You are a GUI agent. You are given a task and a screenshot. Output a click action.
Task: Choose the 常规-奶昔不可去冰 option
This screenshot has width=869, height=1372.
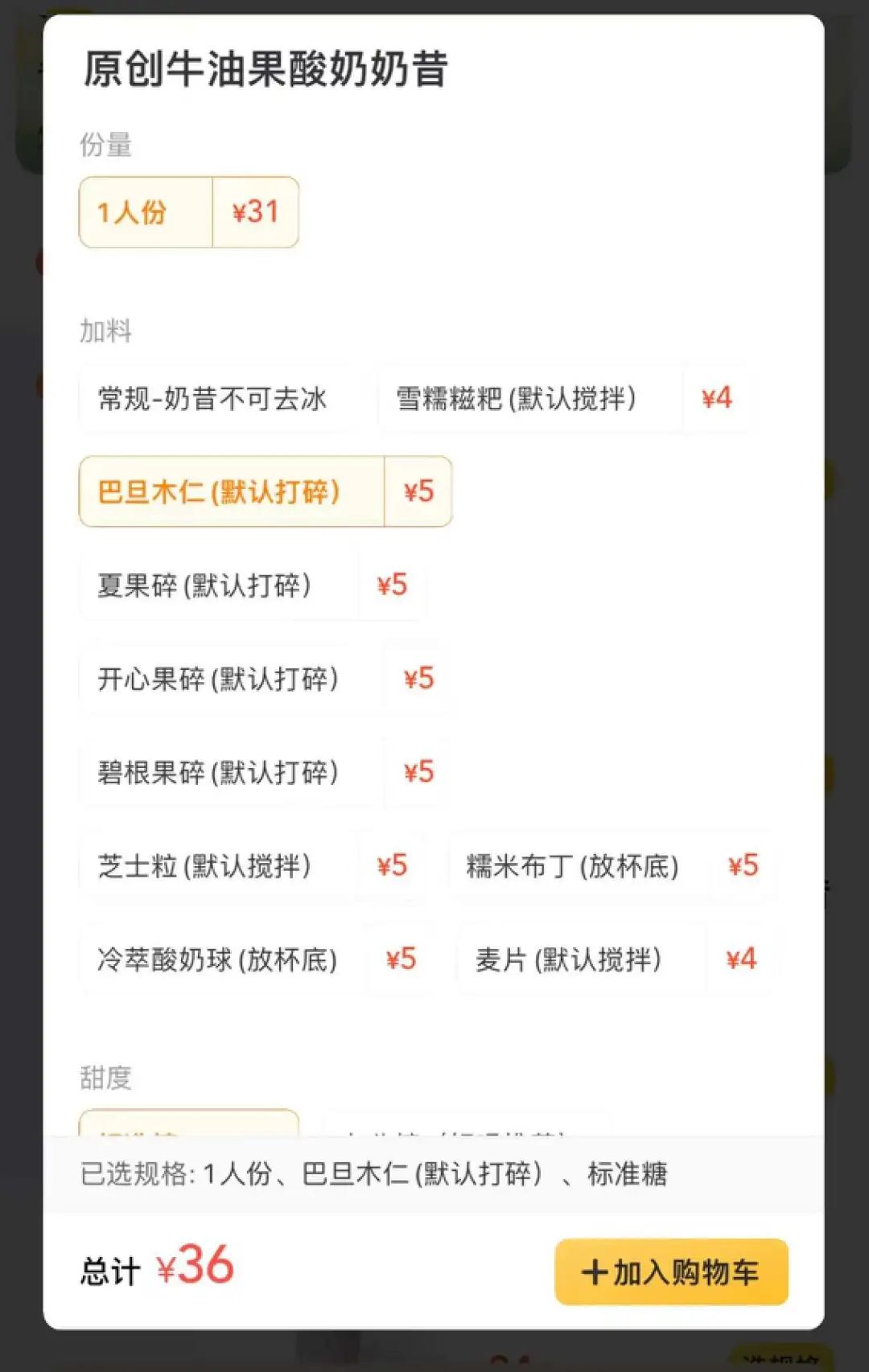212,399
